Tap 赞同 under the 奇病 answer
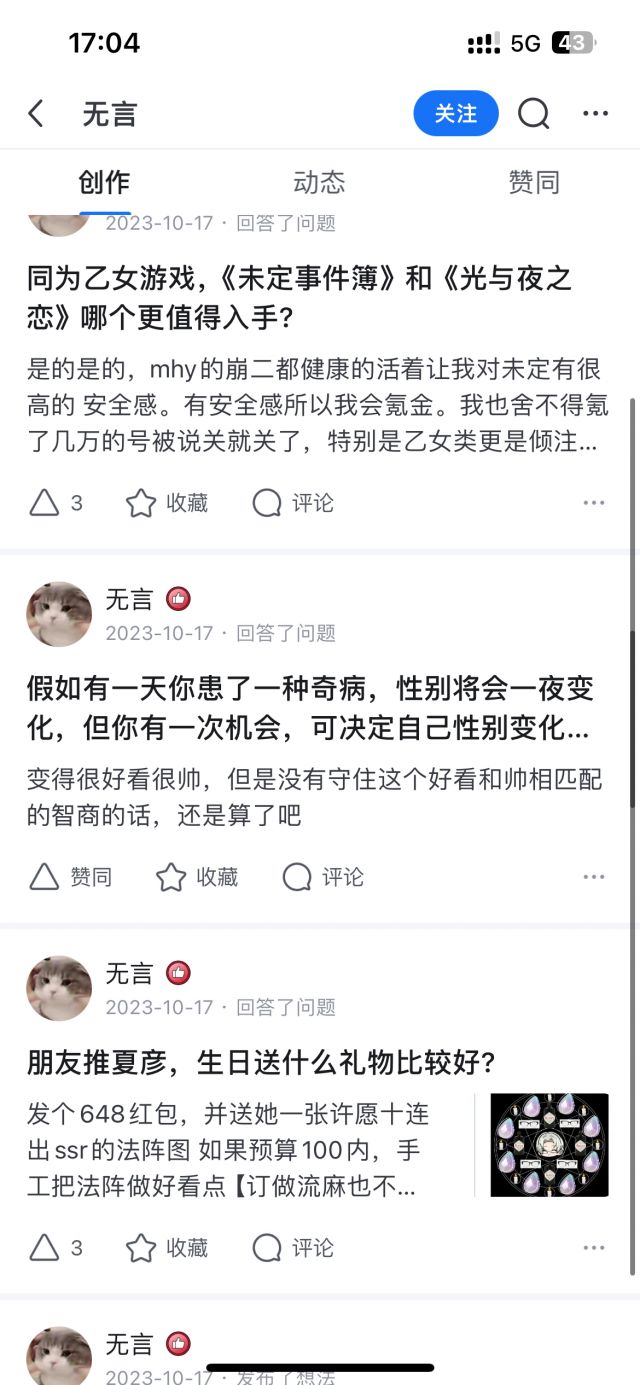Viewport: 640px width, 1385px height. click(70, 877)
